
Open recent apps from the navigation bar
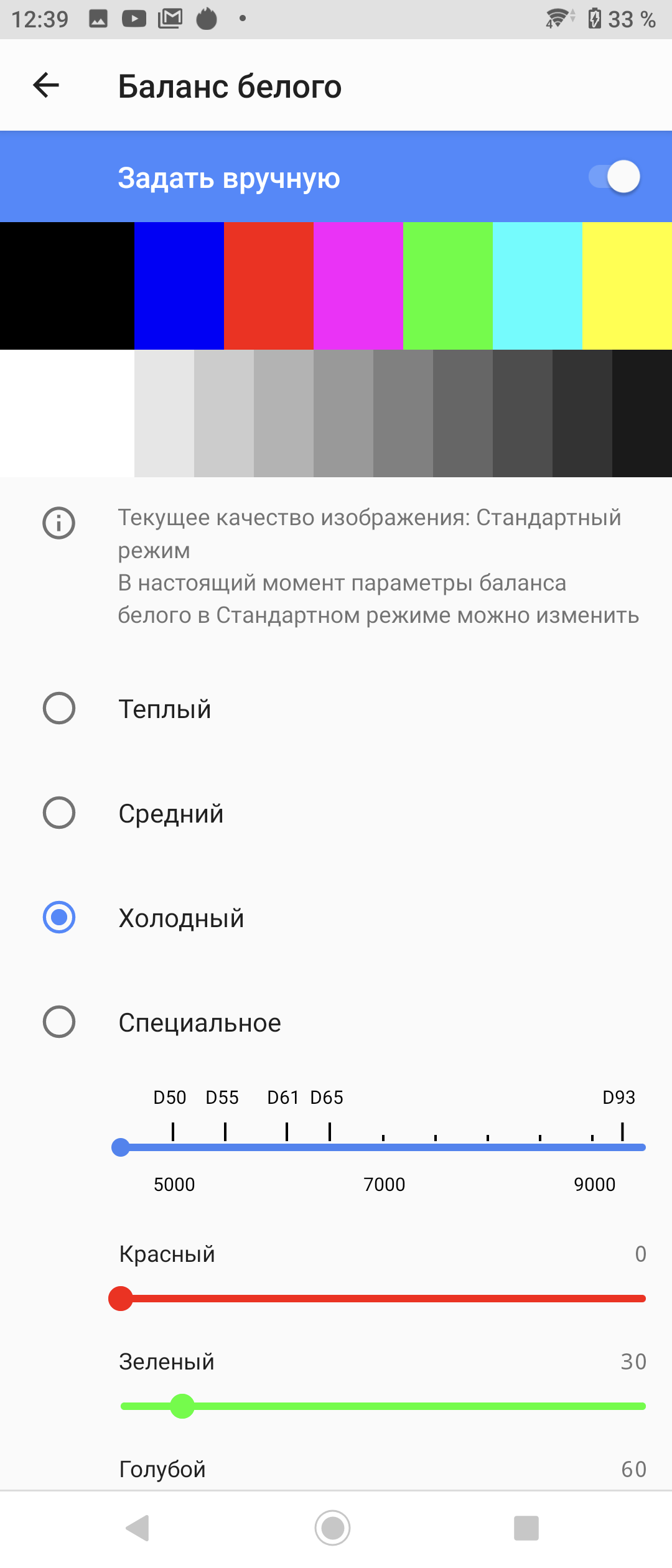pyautogui.click(x=526, y=1528)
